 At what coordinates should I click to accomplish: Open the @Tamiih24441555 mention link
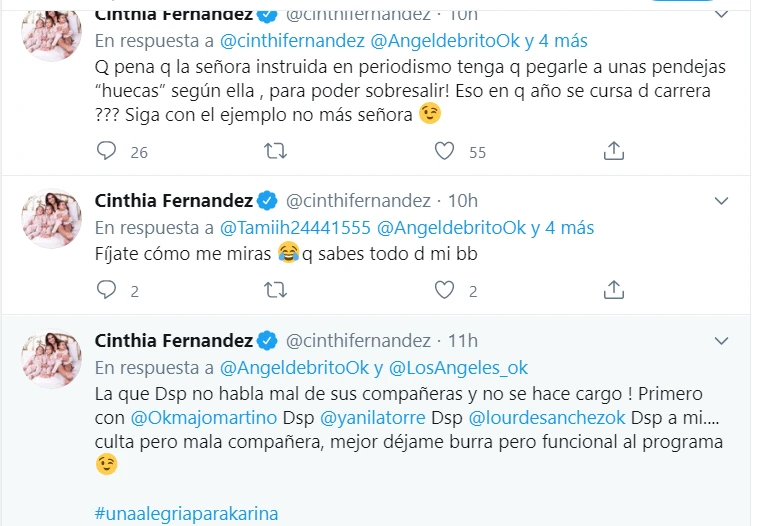289,228
